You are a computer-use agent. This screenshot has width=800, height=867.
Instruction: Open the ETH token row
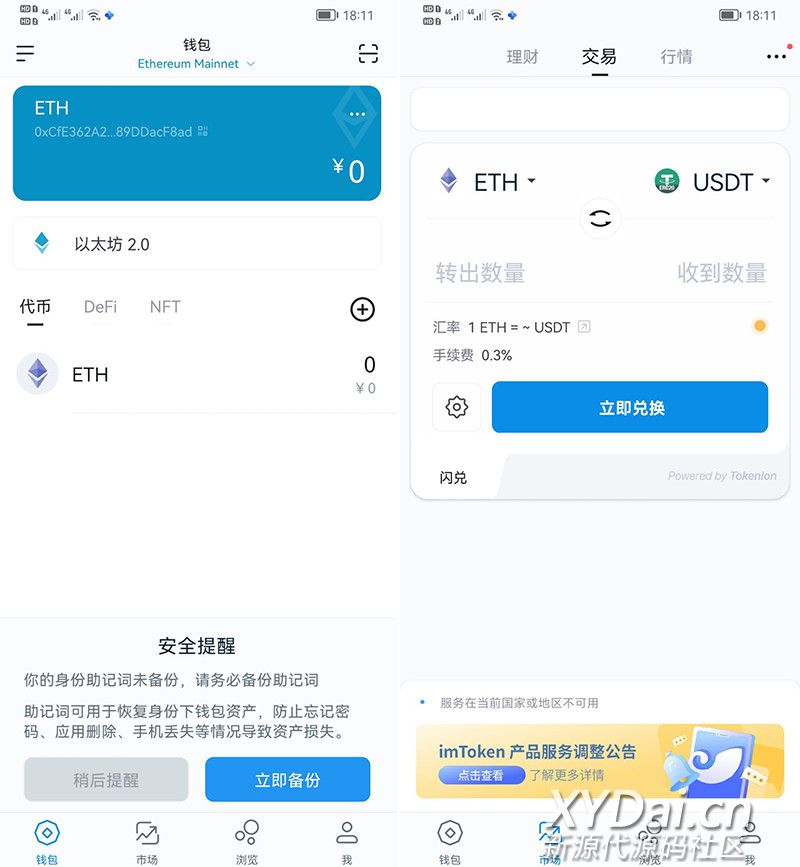pos(197,374)
